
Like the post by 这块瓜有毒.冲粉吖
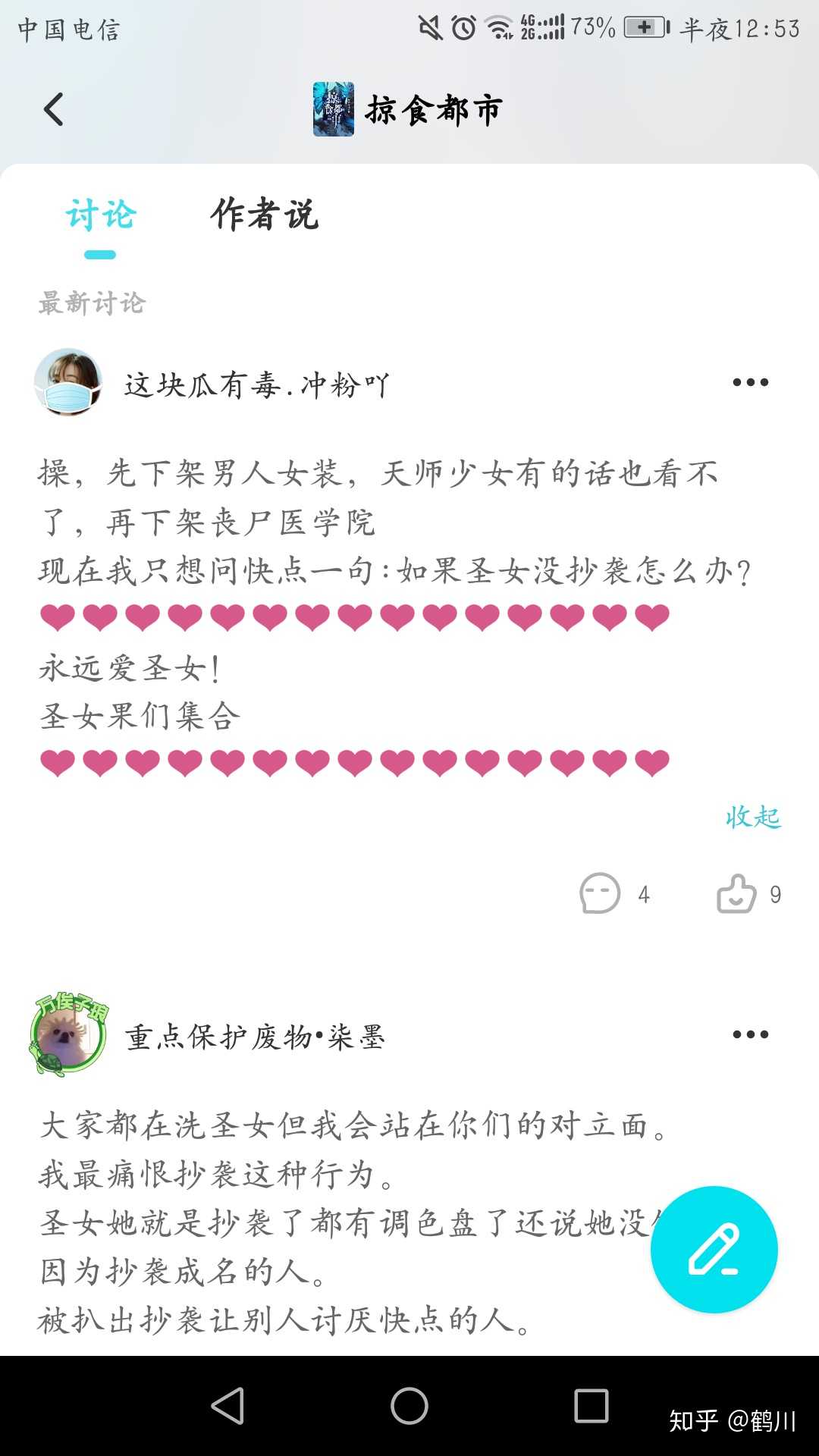coord(737,893)
